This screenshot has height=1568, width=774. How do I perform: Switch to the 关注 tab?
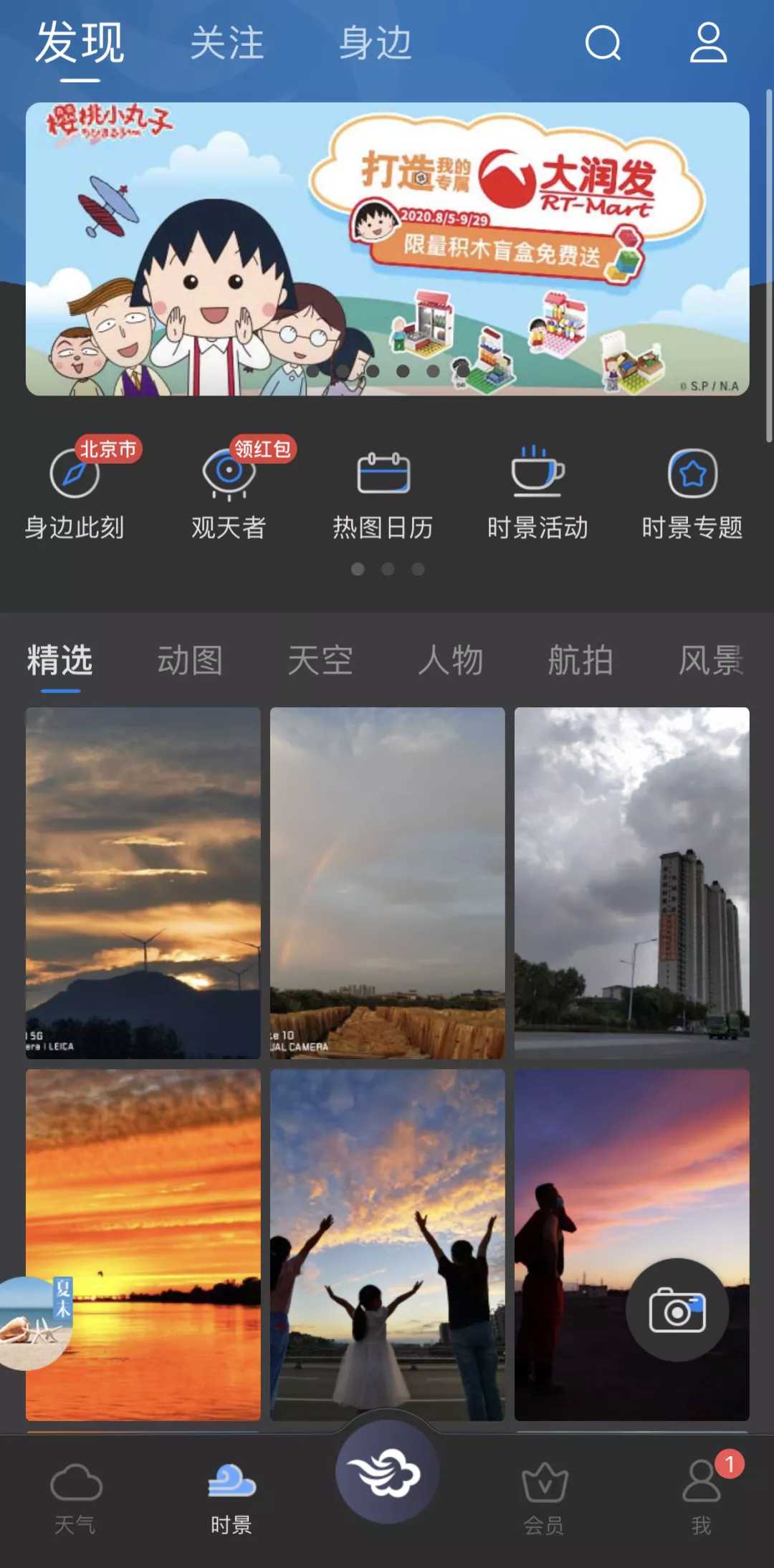coord(227,44)
